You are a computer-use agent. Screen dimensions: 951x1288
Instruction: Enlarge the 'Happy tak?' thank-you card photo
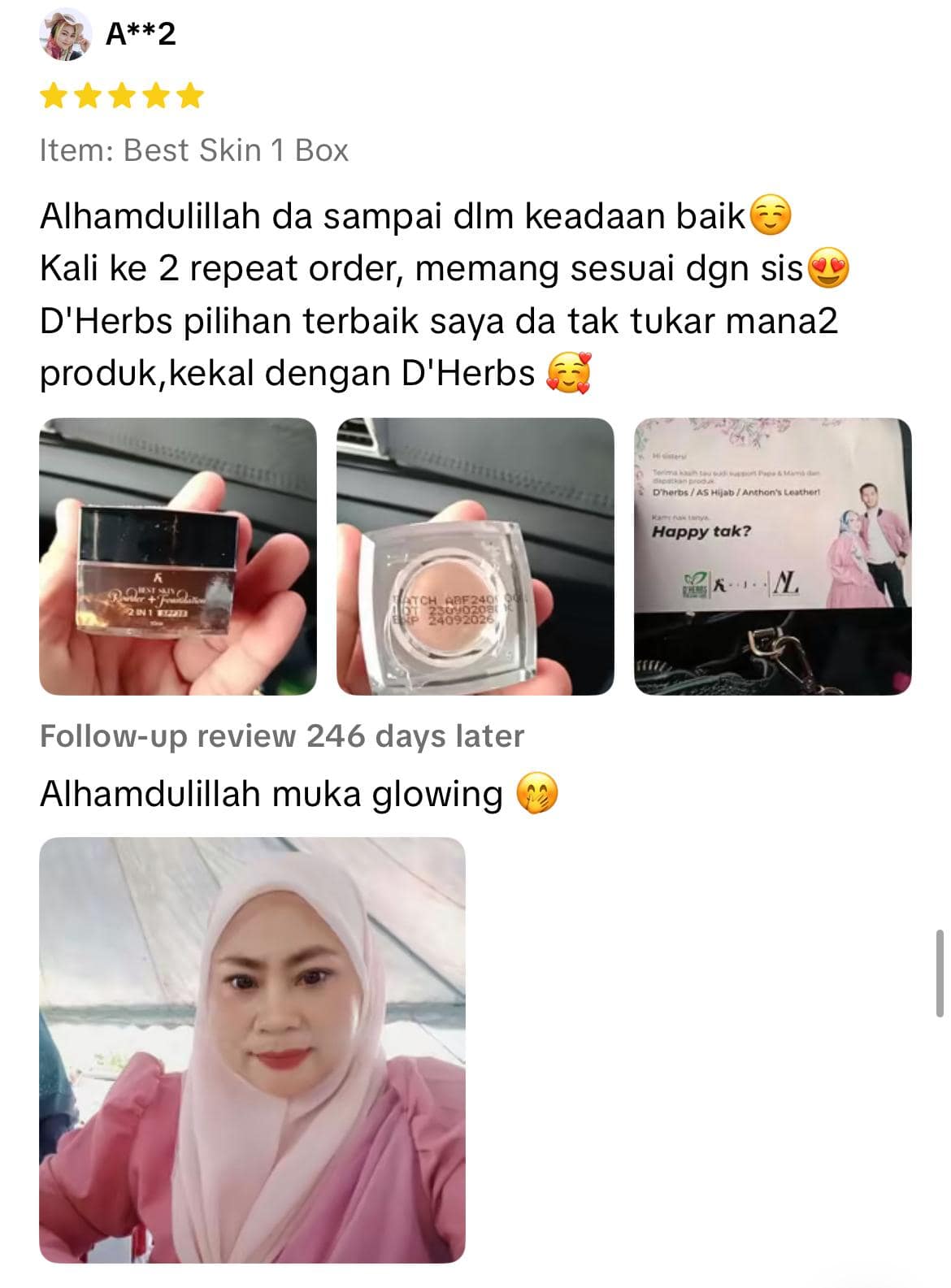click(x=772, y=557)
